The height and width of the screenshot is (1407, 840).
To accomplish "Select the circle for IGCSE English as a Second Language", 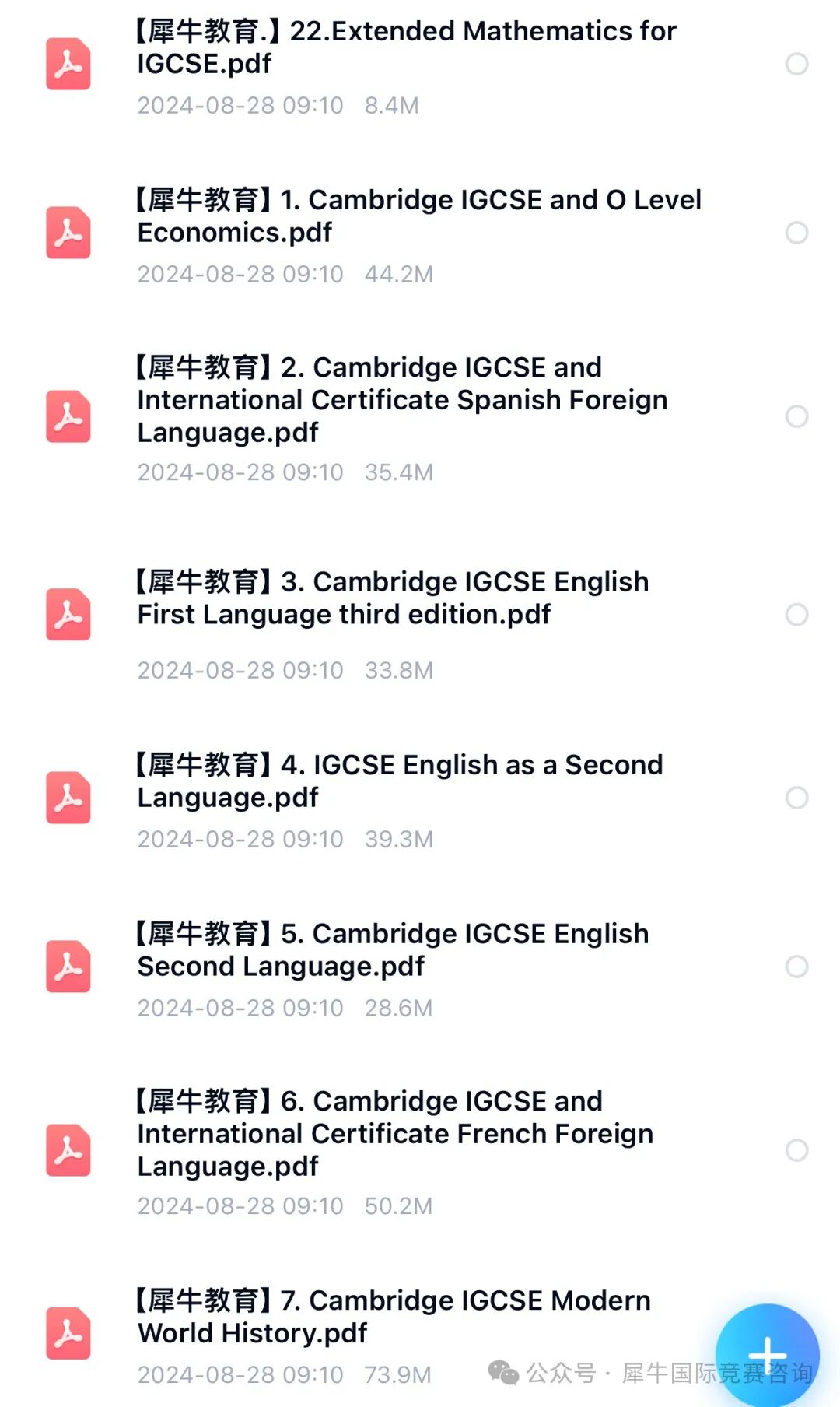I will pos(797,797).
